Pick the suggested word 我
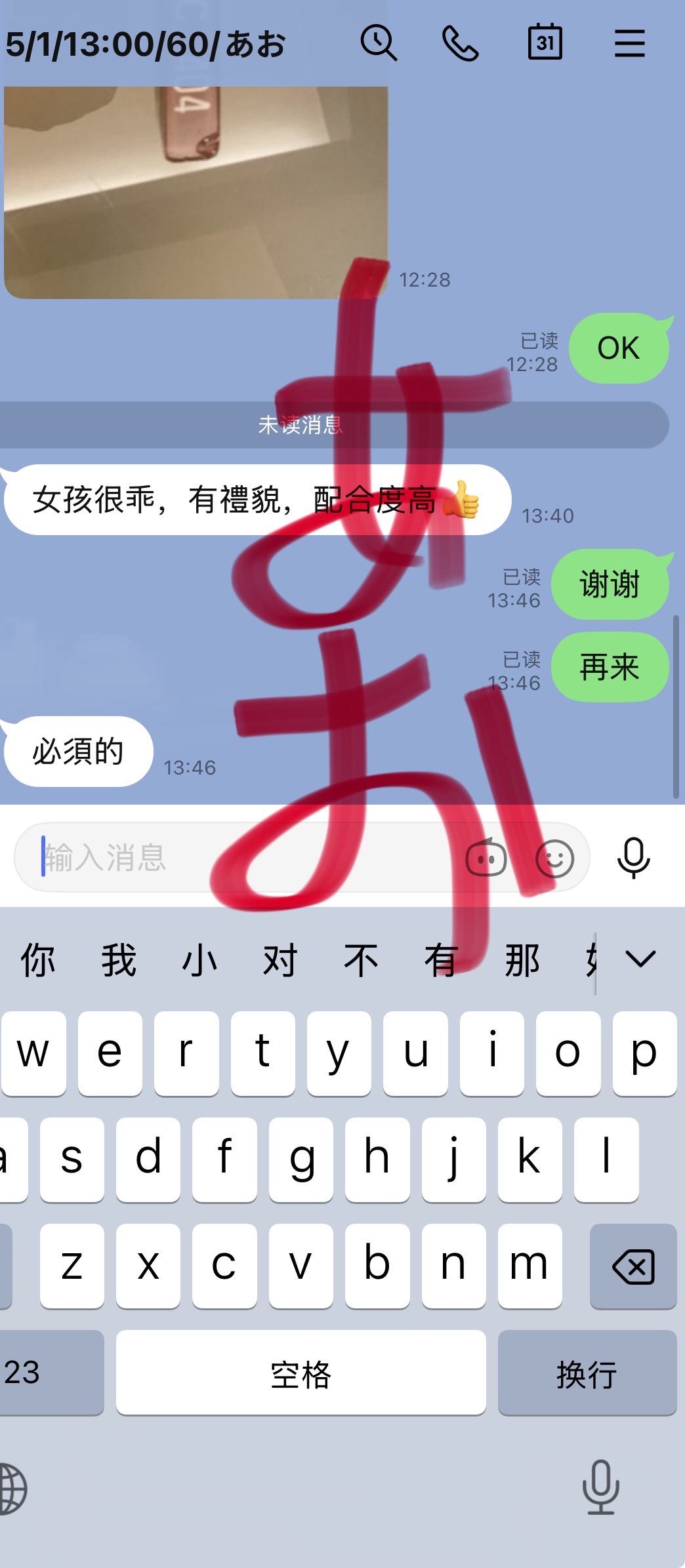This screenshot has width=685, height=1568. [119, 961]
